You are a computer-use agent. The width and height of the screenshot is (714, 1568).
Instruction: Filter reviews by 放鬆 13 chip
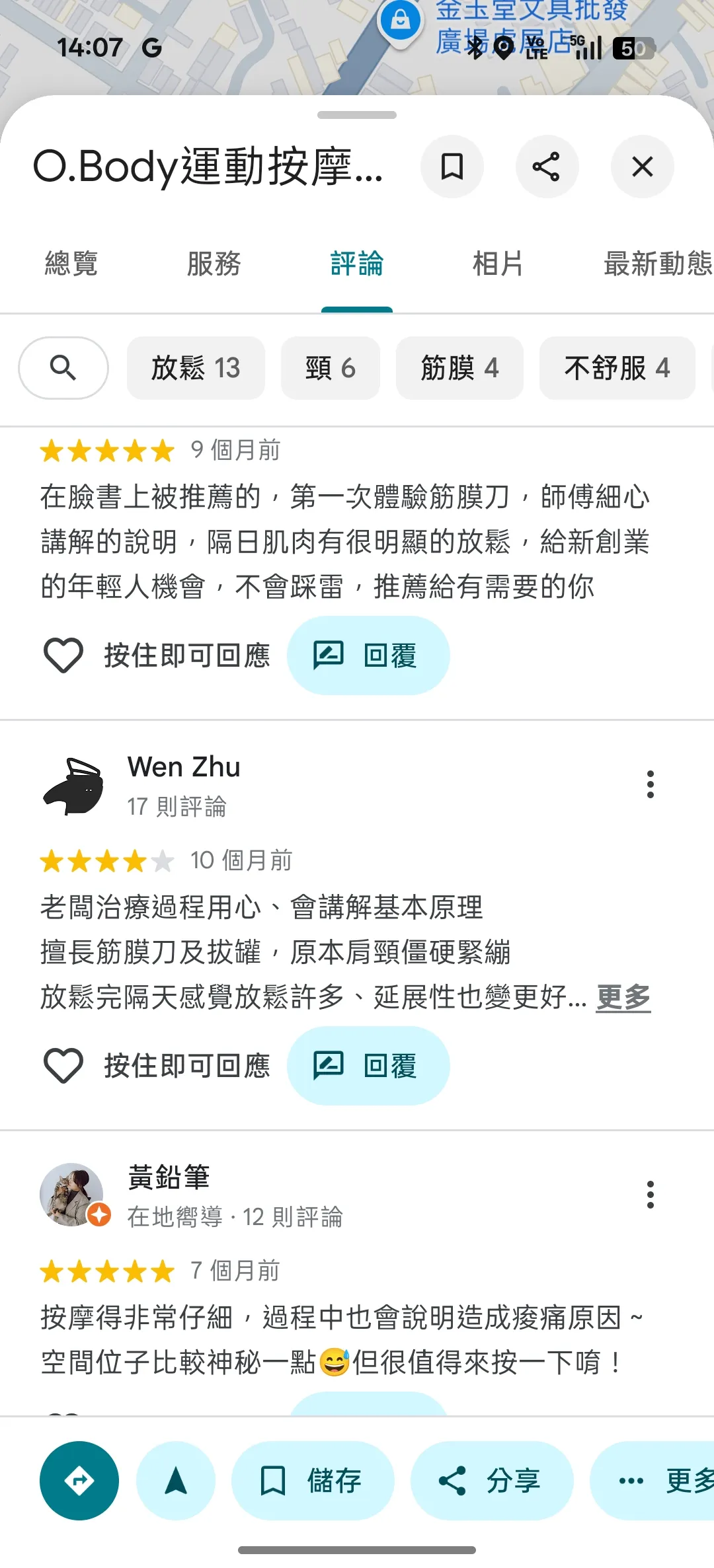point(196,368)
